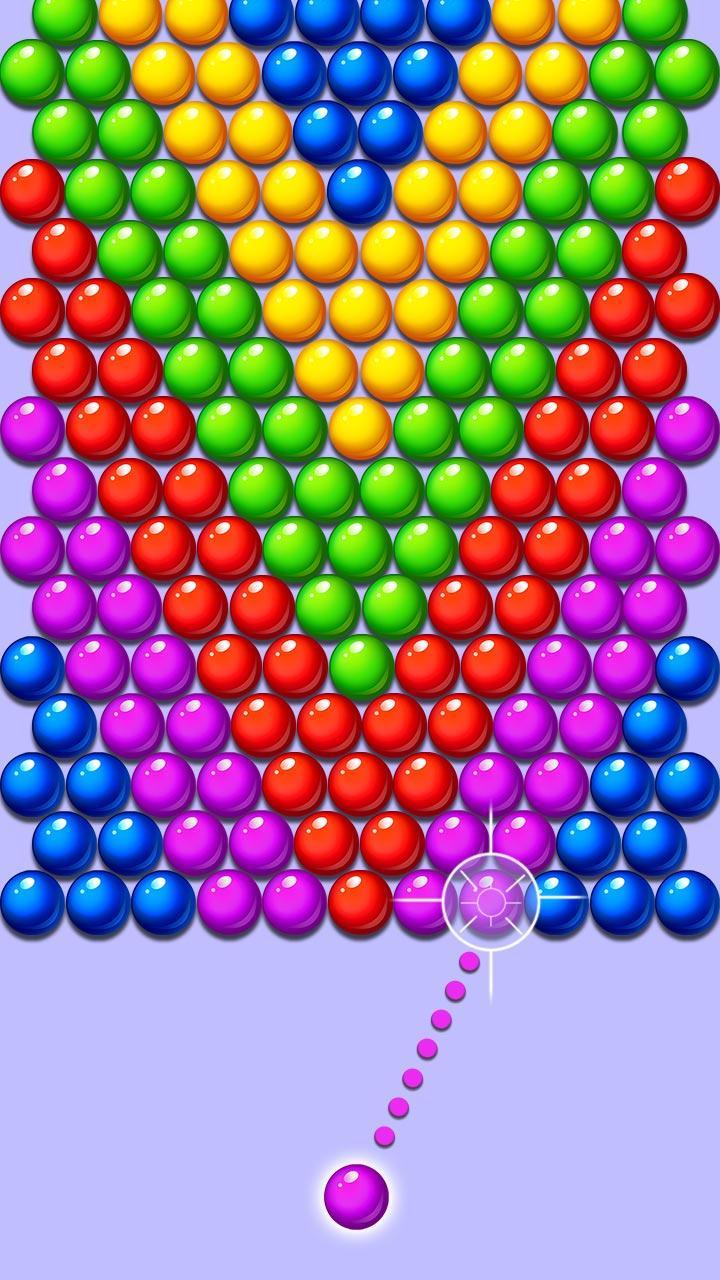Viewport: 720px width, 1280px height.
Task: Shoot the purple bubble at the crosshair target
Action: (x=490, y=902)
